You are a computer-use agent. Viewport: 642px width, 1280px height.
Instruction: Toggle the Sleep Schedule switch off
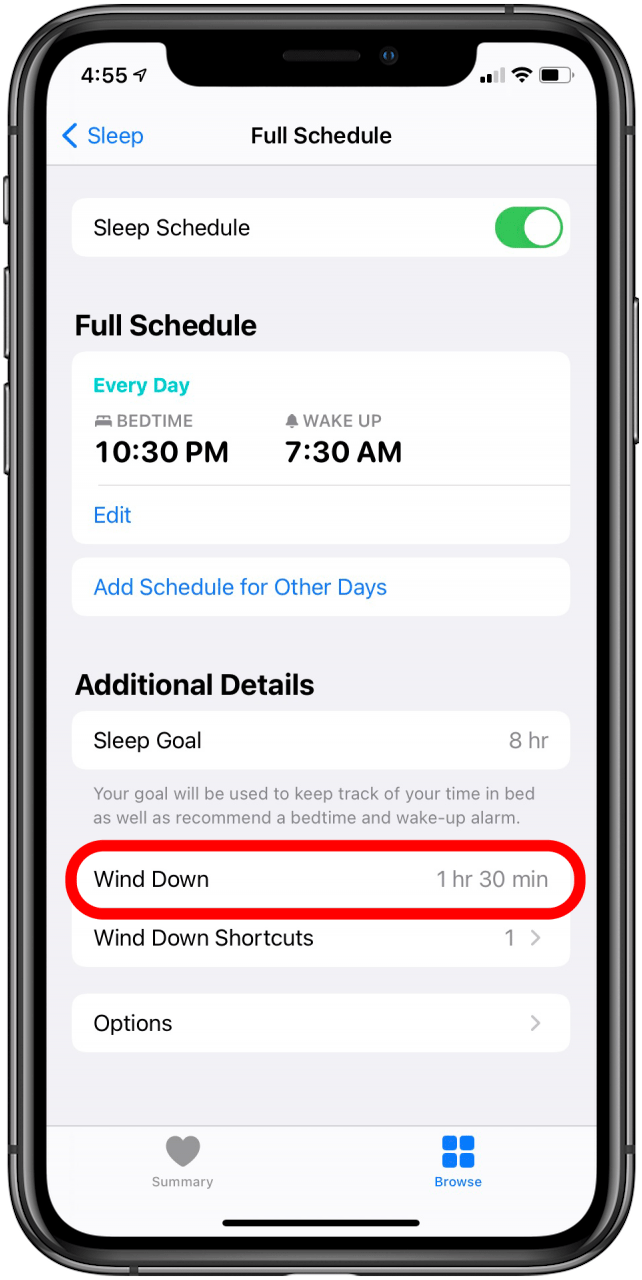528,228
